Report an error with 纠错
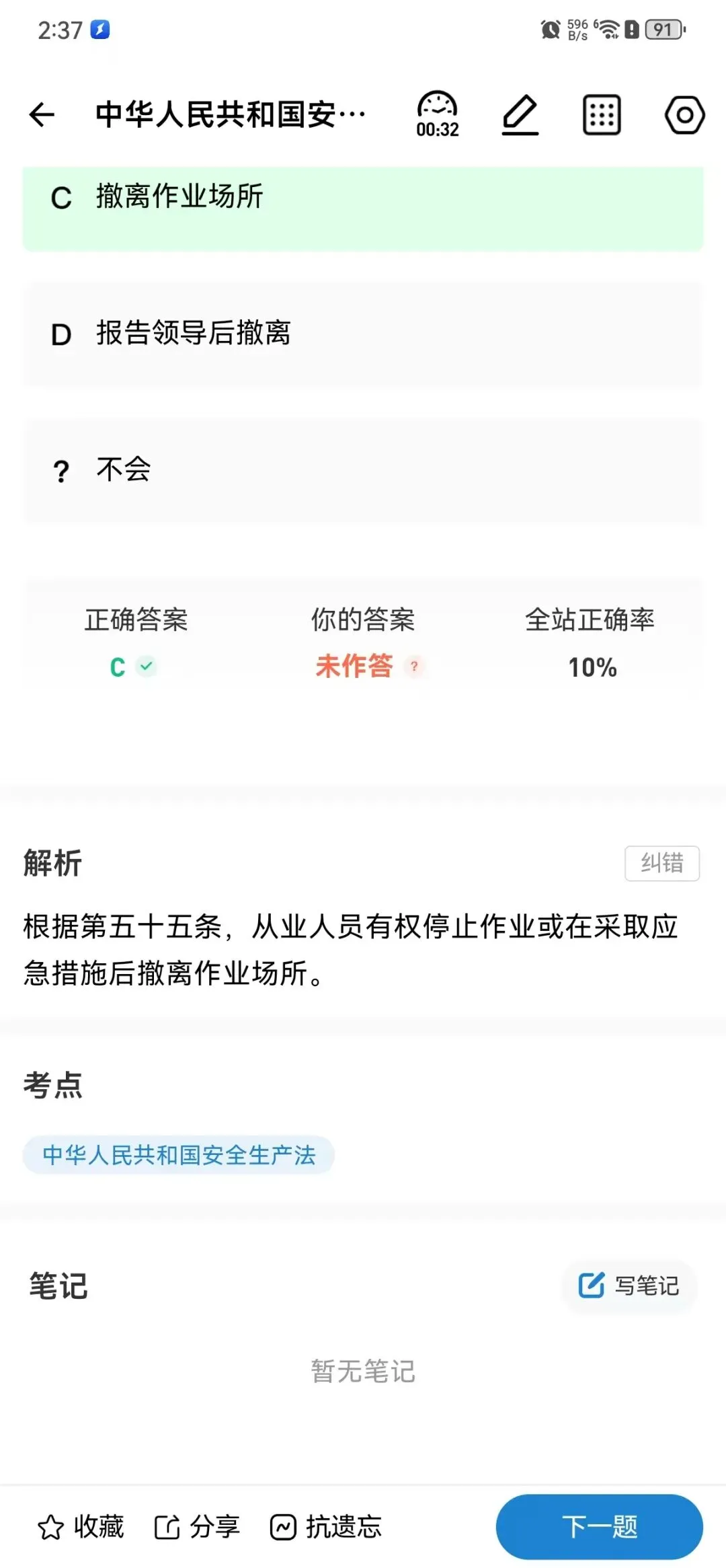This screenshot has height=1568, width=726. 662,863
